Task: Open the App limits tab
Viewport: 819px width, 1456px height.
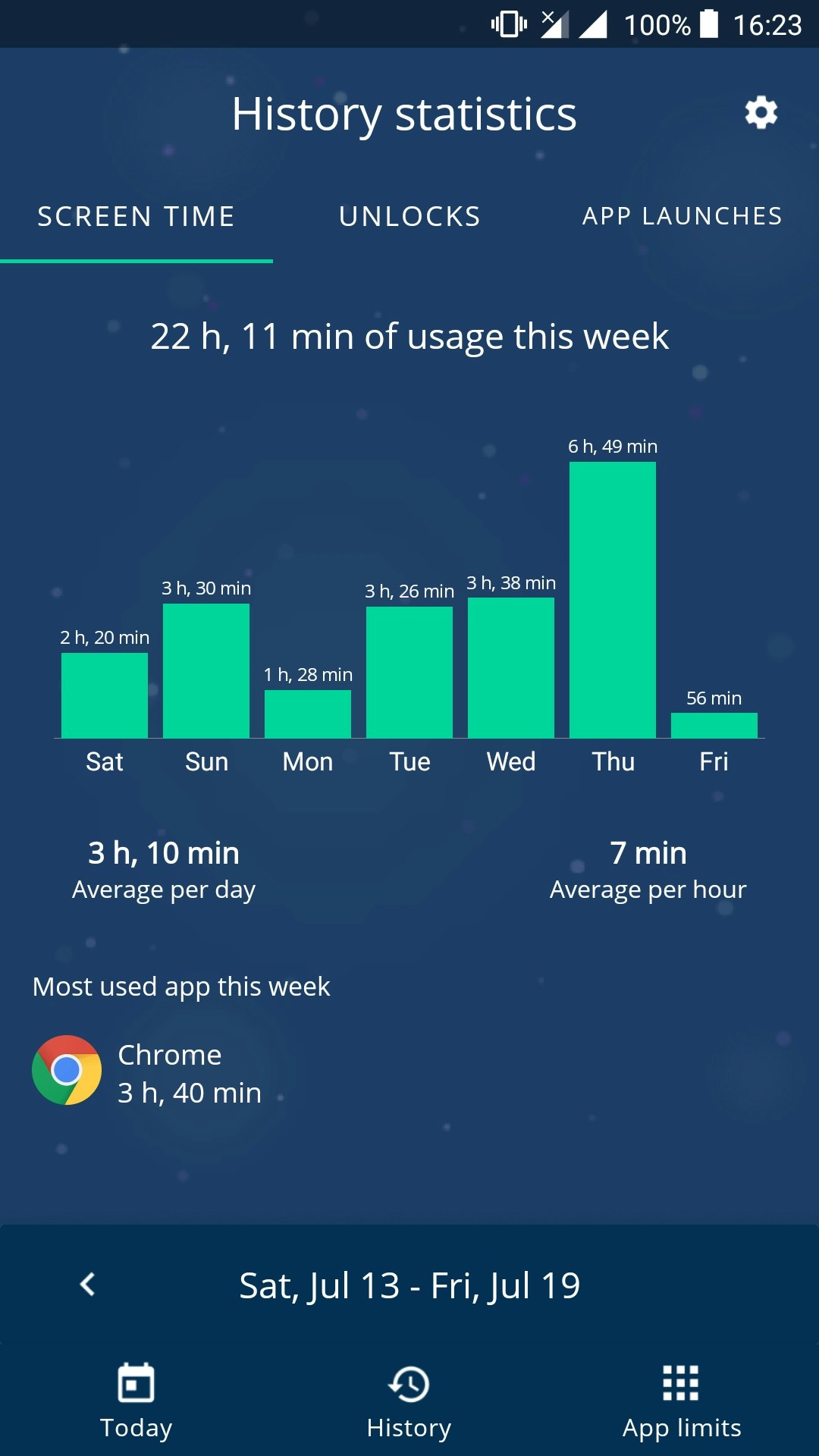Action: coord(681,1401)
